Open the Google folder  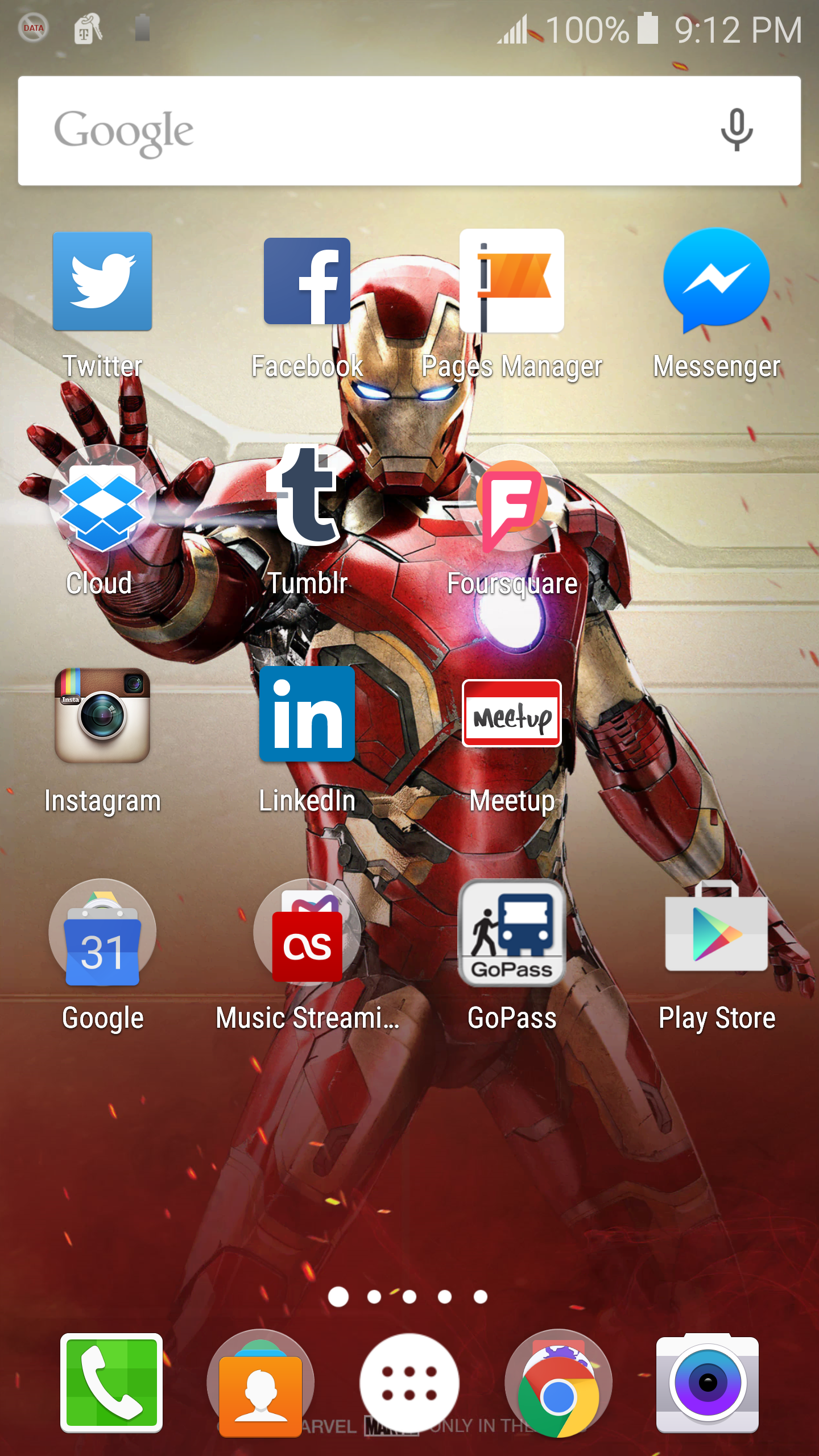(x=102, y=933)
